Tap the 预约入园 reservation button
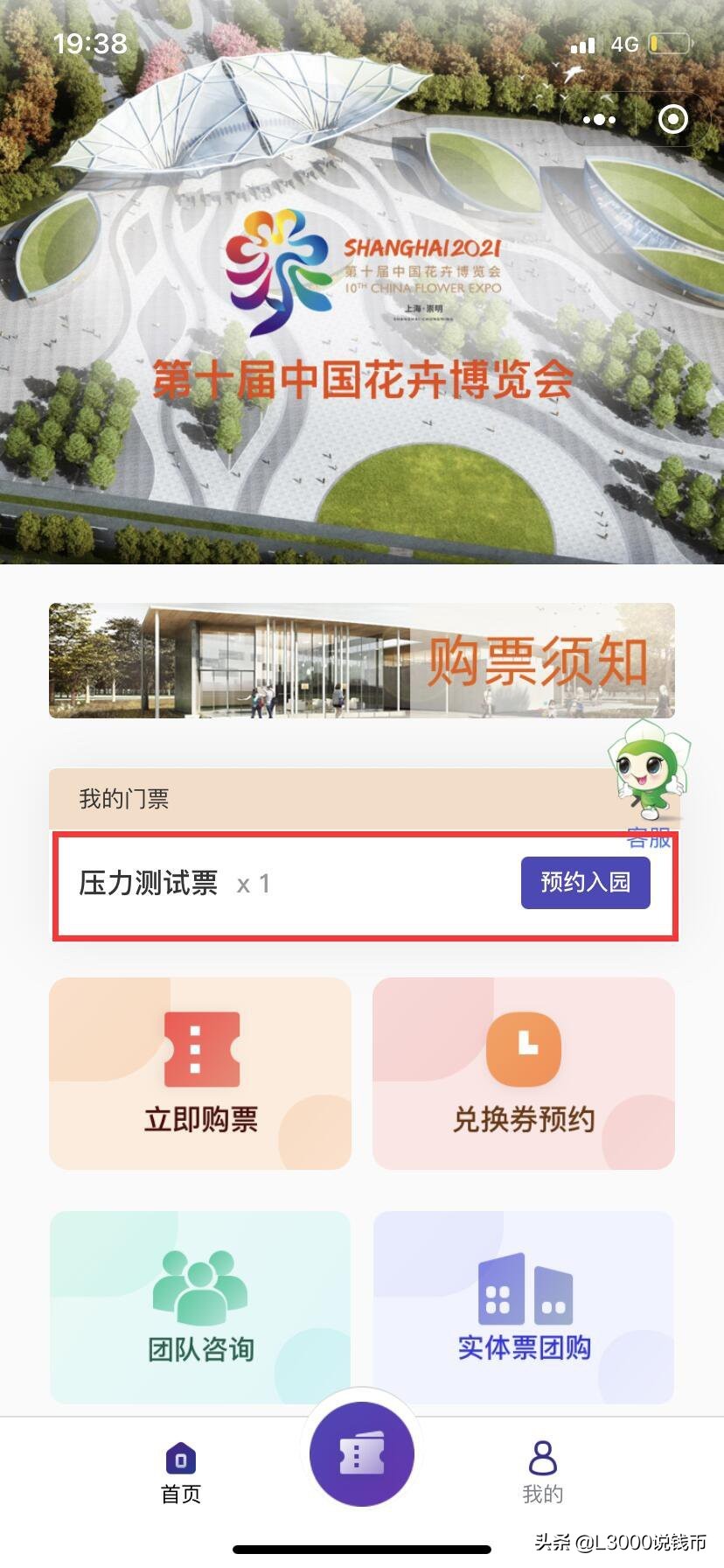Screen dimensions: 724x1568 (x=585, y=883)
